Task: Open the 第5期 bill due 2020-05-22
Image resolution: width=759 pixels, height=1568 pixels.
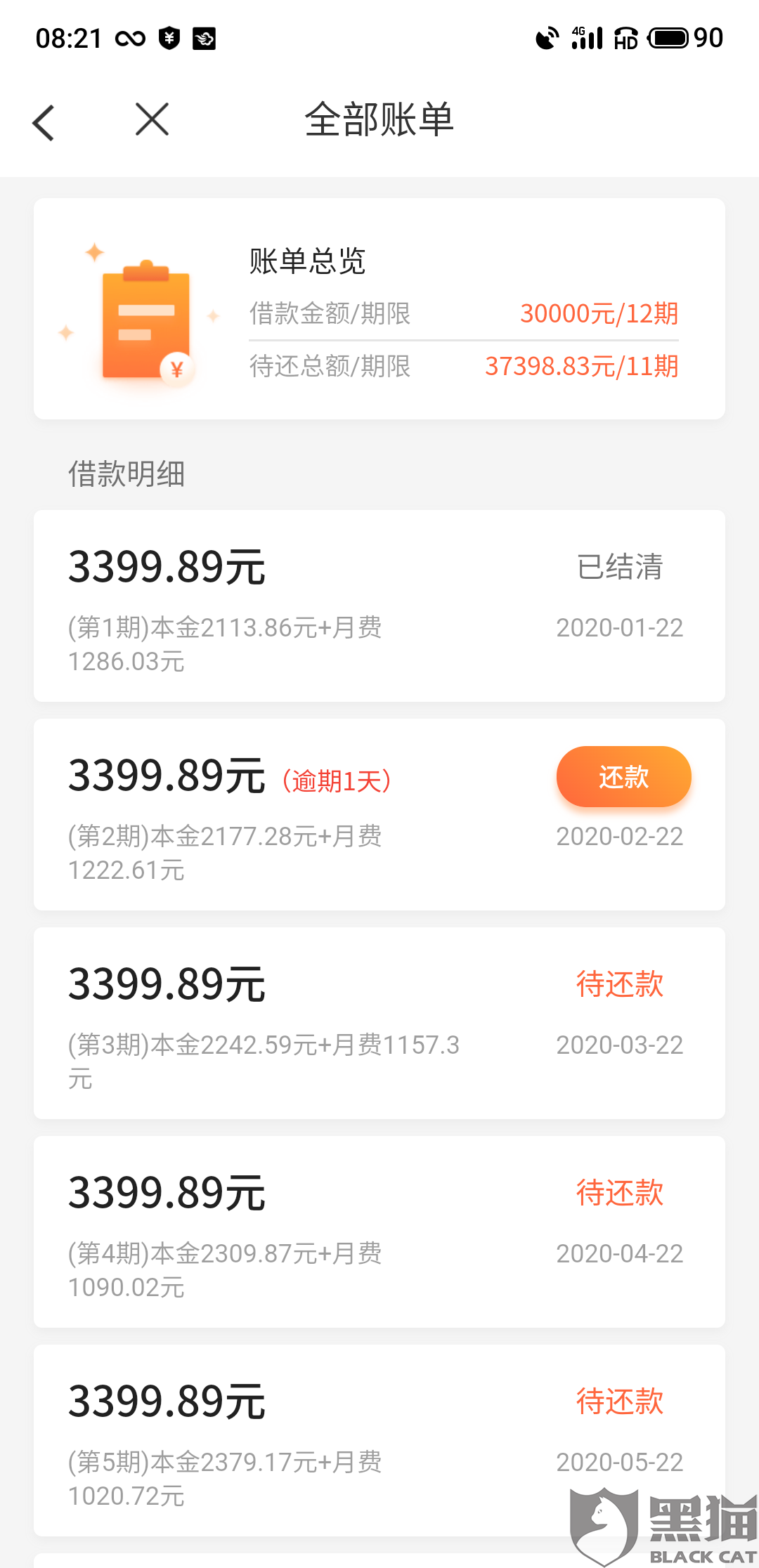Action: tap(379, 1440)
